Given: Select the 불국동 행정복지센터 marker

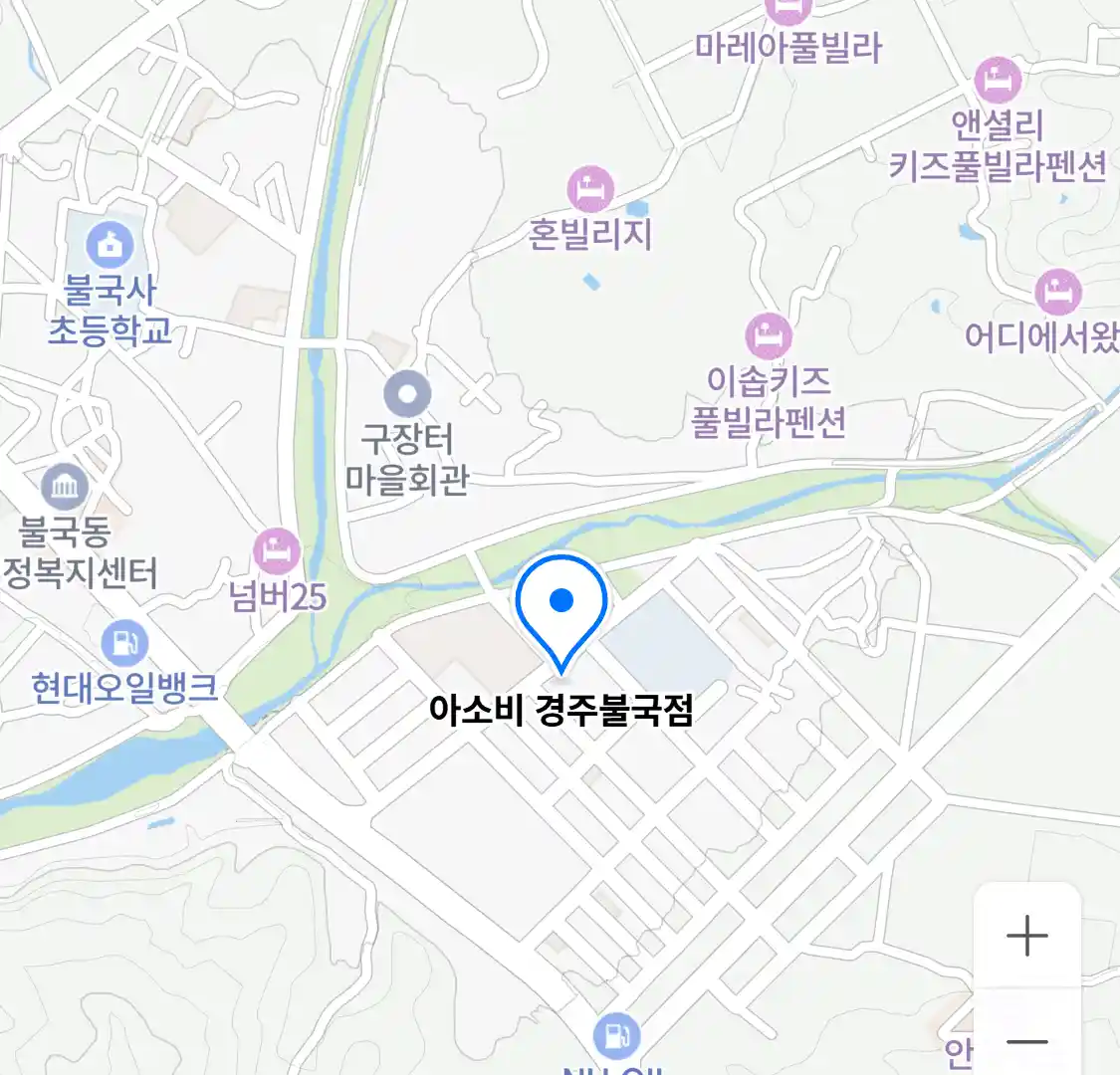Looking at the screenshot, I should (66, 488).
